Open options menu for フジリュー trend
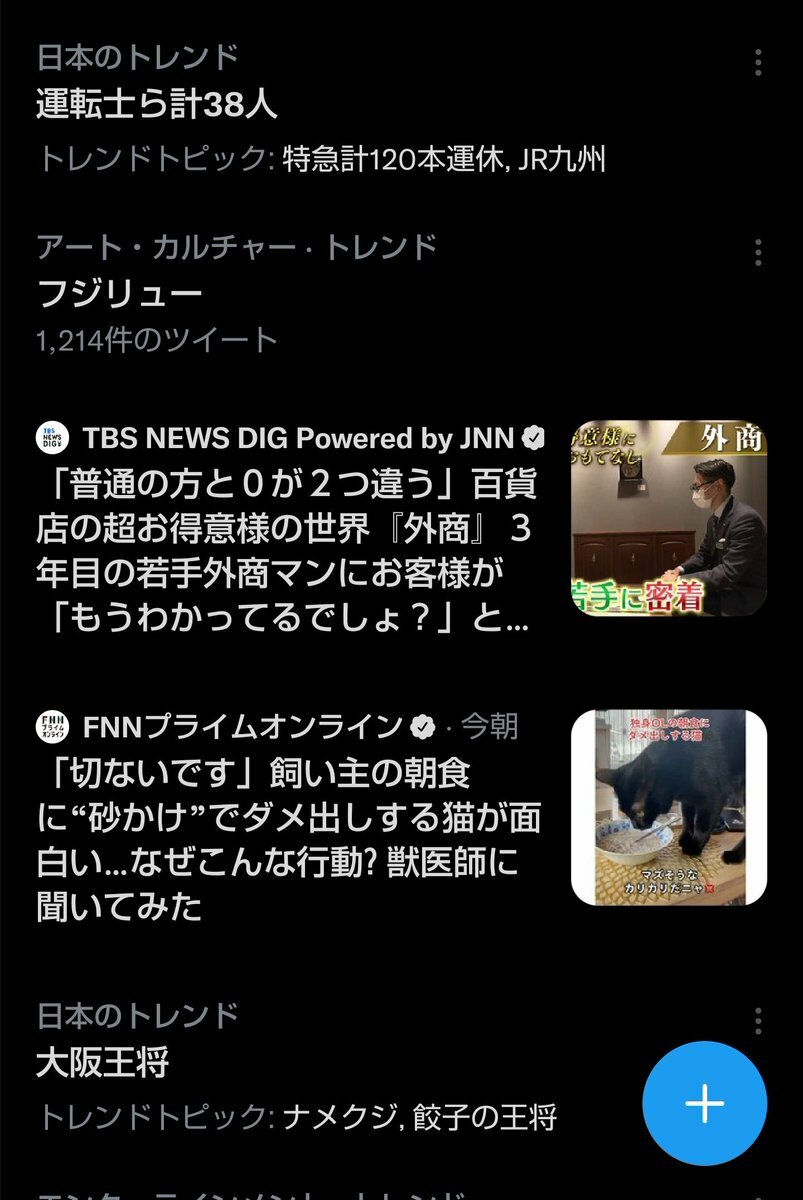This screenshot has width=803, height=1200. (758, 252)
